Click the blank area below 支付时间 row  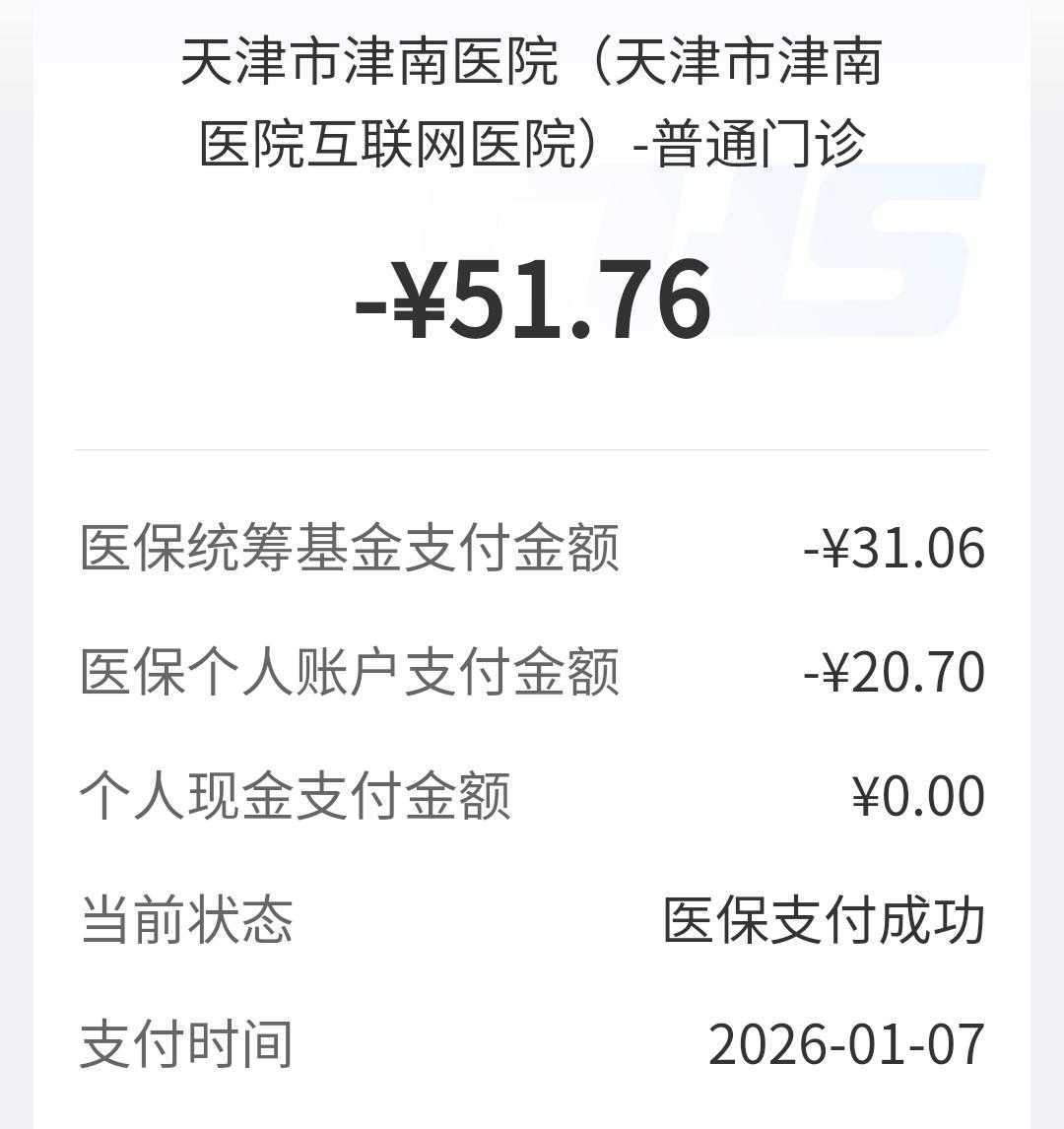532,1103
